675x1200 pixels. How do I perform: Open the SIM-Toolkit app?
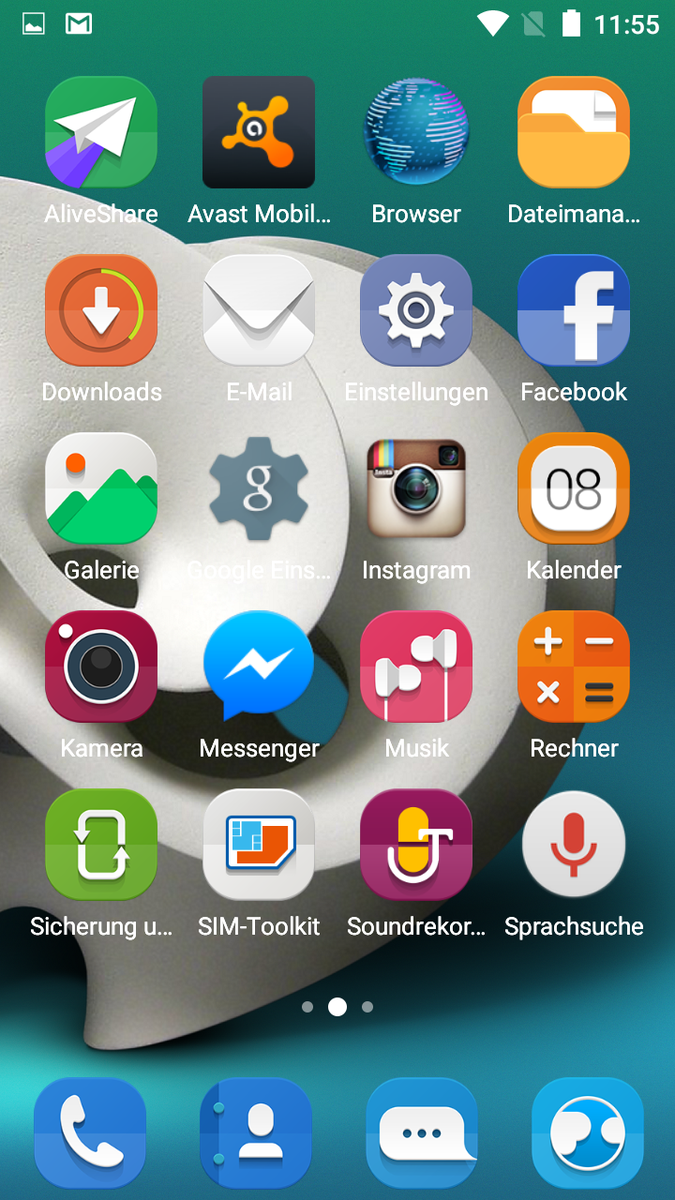click(259, 844)
